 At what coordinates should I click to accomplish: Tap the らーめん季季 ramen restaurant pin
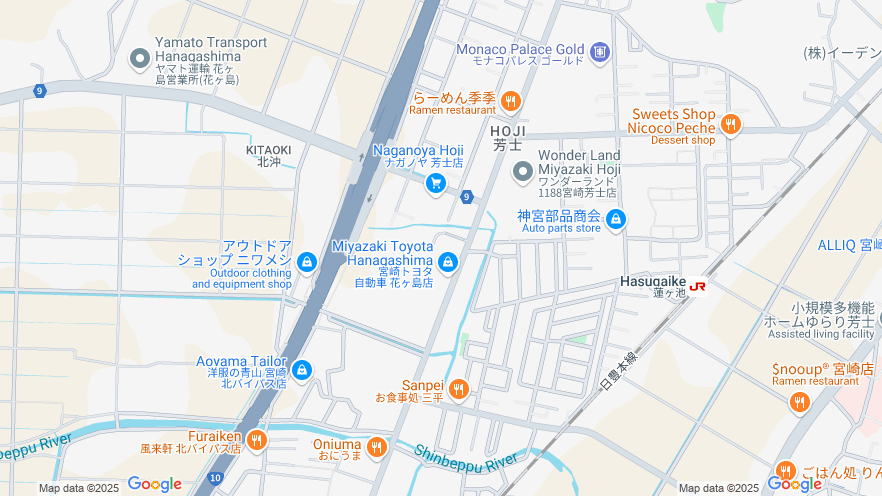(x=510, y=100)
